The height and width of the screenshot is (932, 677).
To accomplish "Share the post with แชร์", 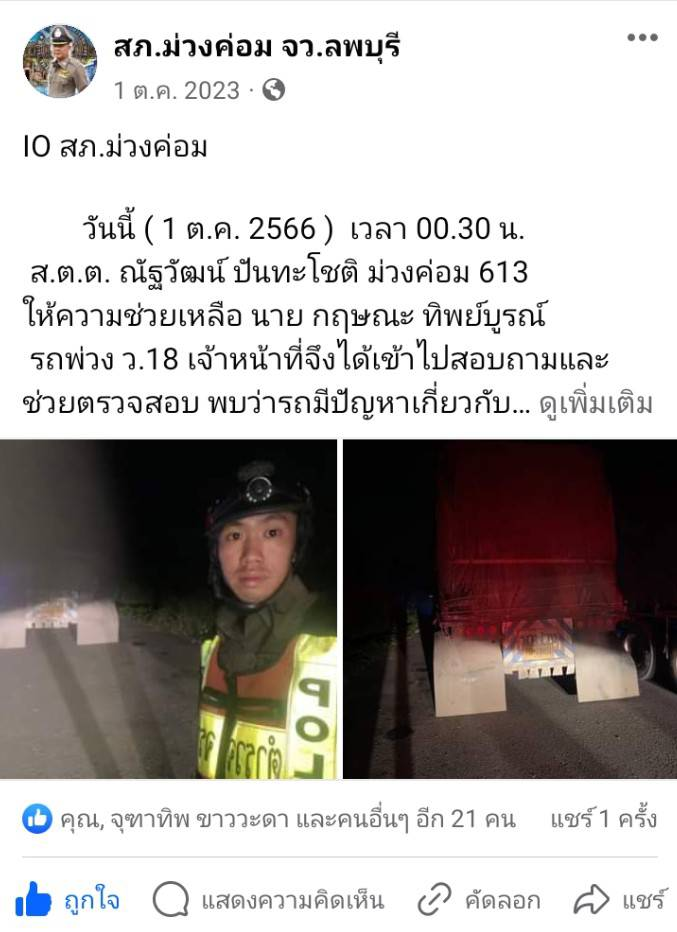I will point(620,900).
